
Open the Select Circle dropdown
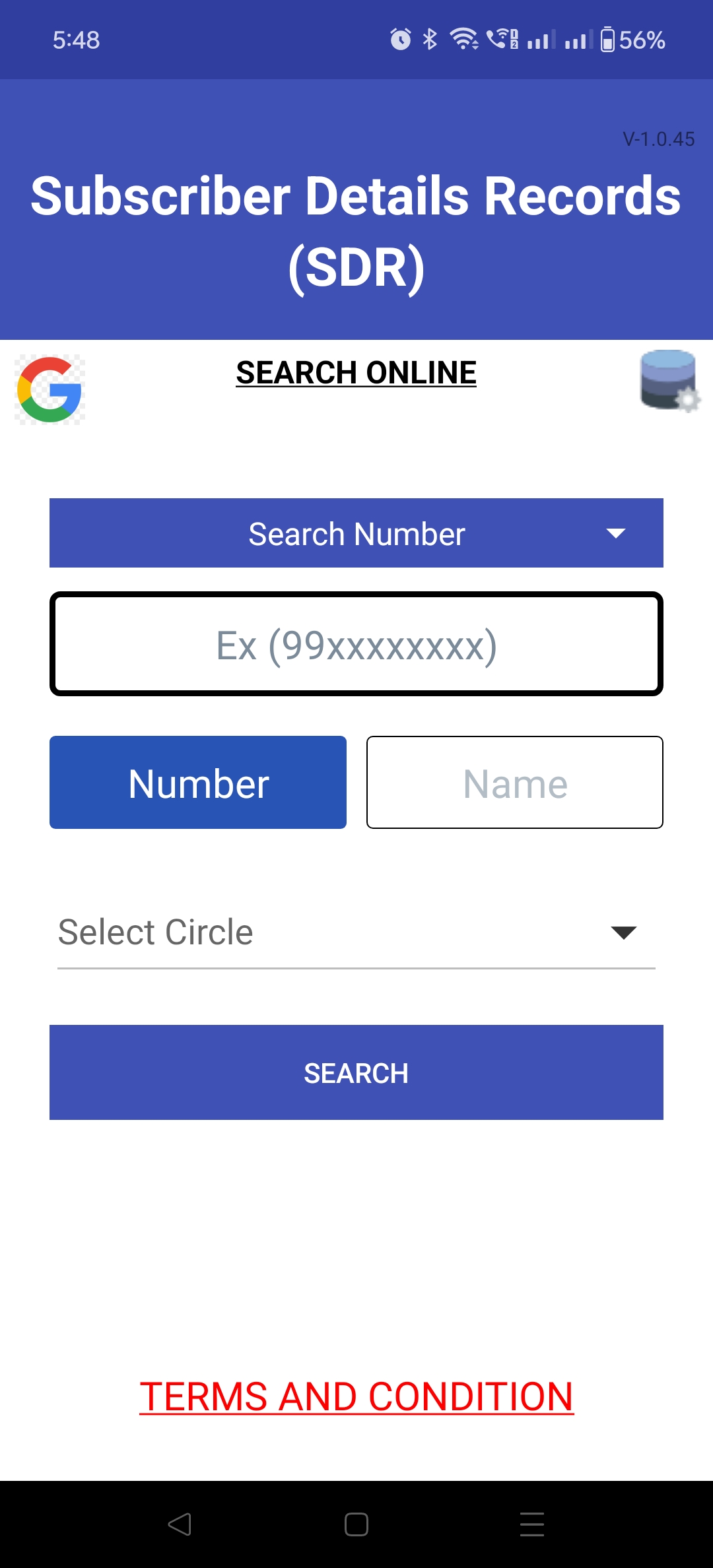pyautogui.click(x=356, y=932)
